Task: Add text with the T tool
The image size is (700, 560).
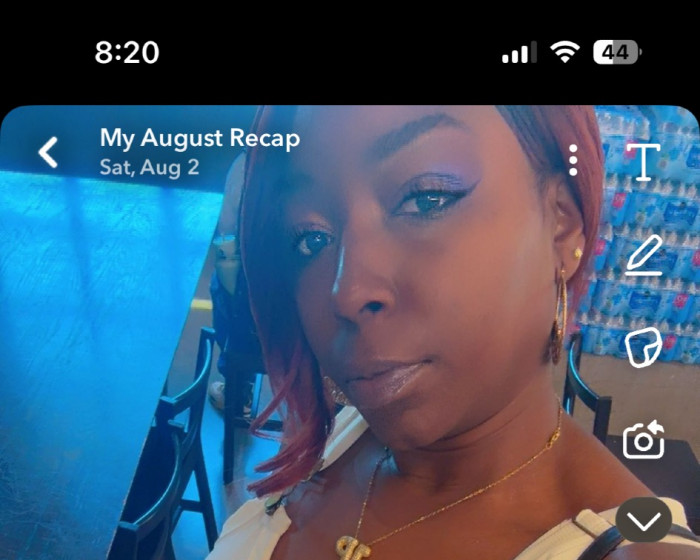Action: coord(644,161)
